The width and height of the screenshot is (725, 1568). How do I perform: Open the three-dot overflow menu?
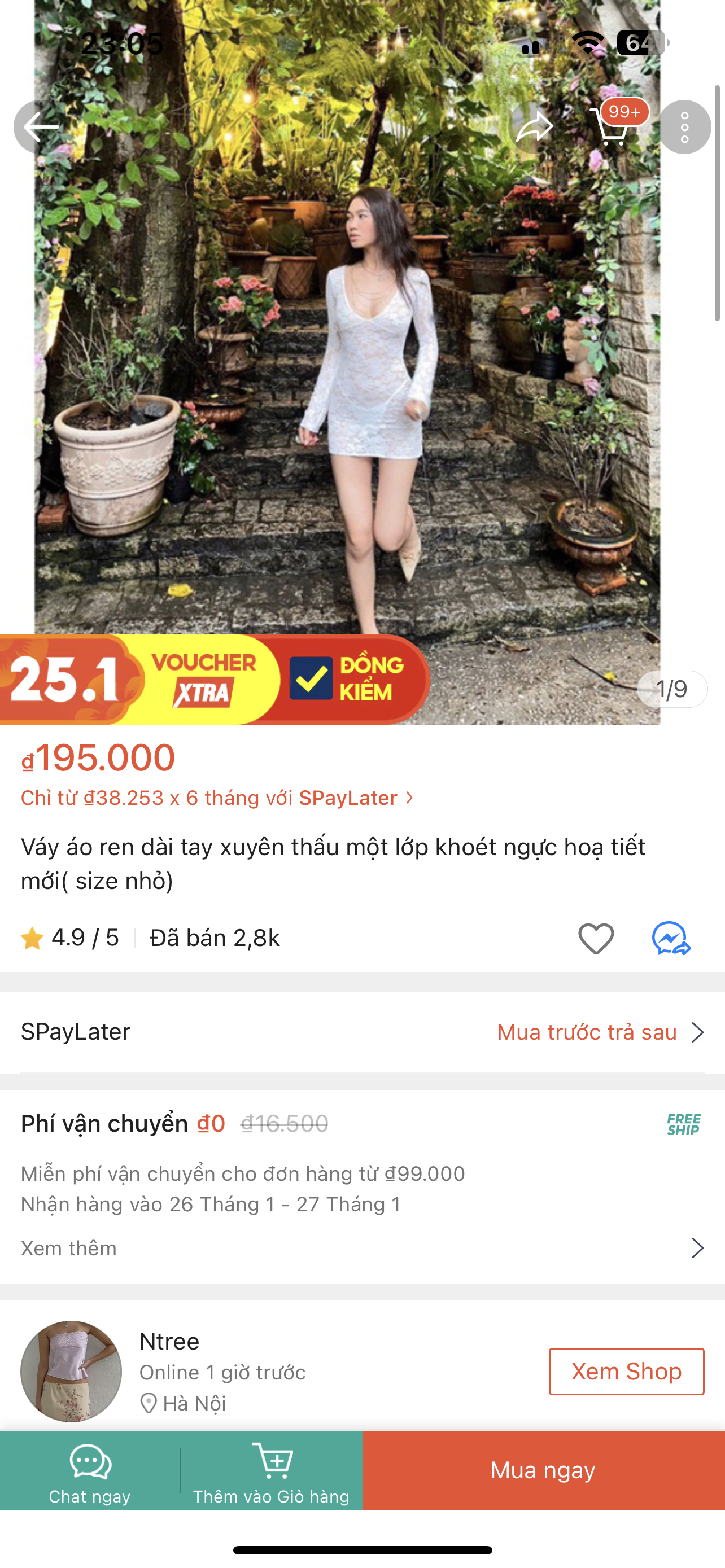(684, 127)
